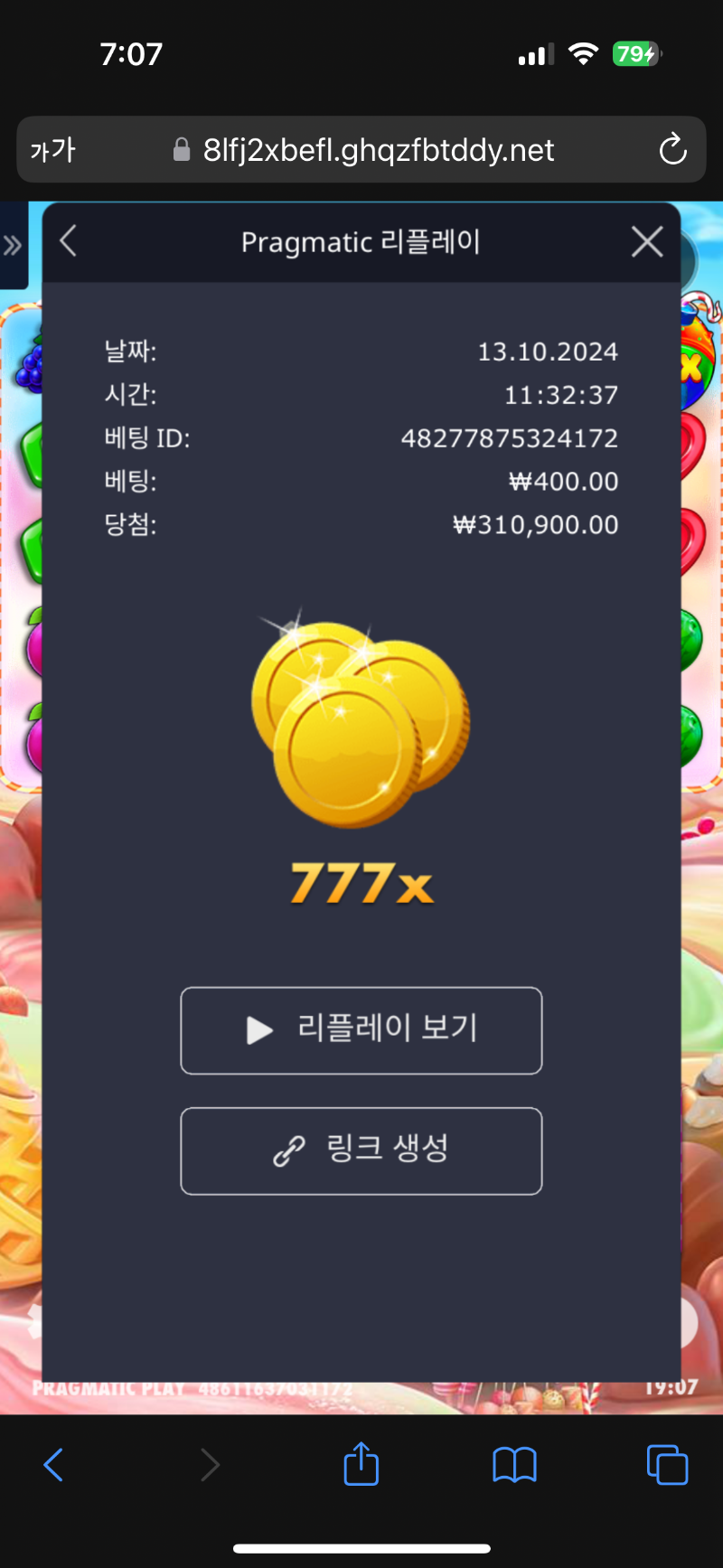Tap the 링크 생성 button

tap(361, 1150)
